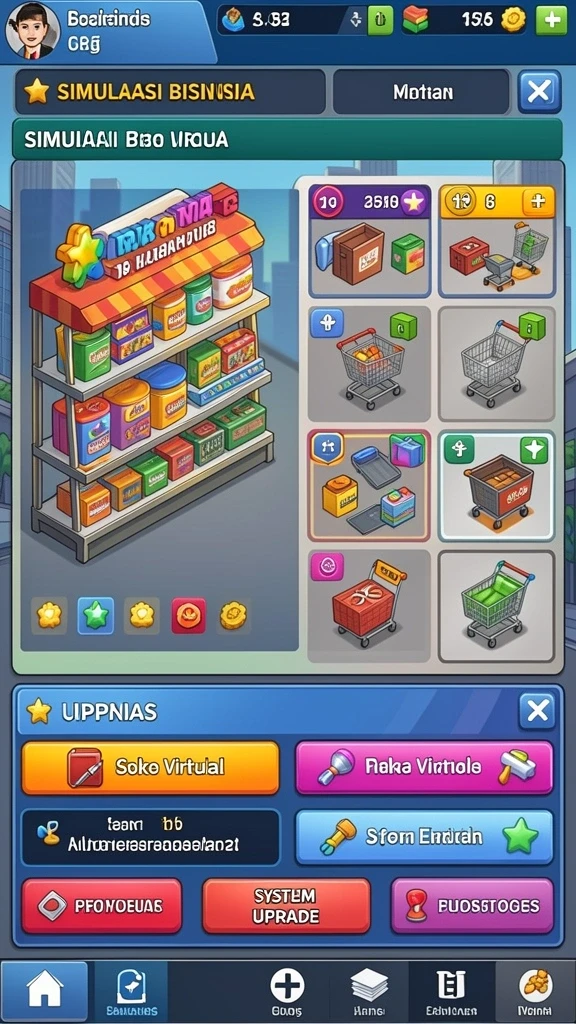Tap the purple Puosgtoges button
Screen dimensions: 576x1024
pyautogui.click(x=472, y=906)
